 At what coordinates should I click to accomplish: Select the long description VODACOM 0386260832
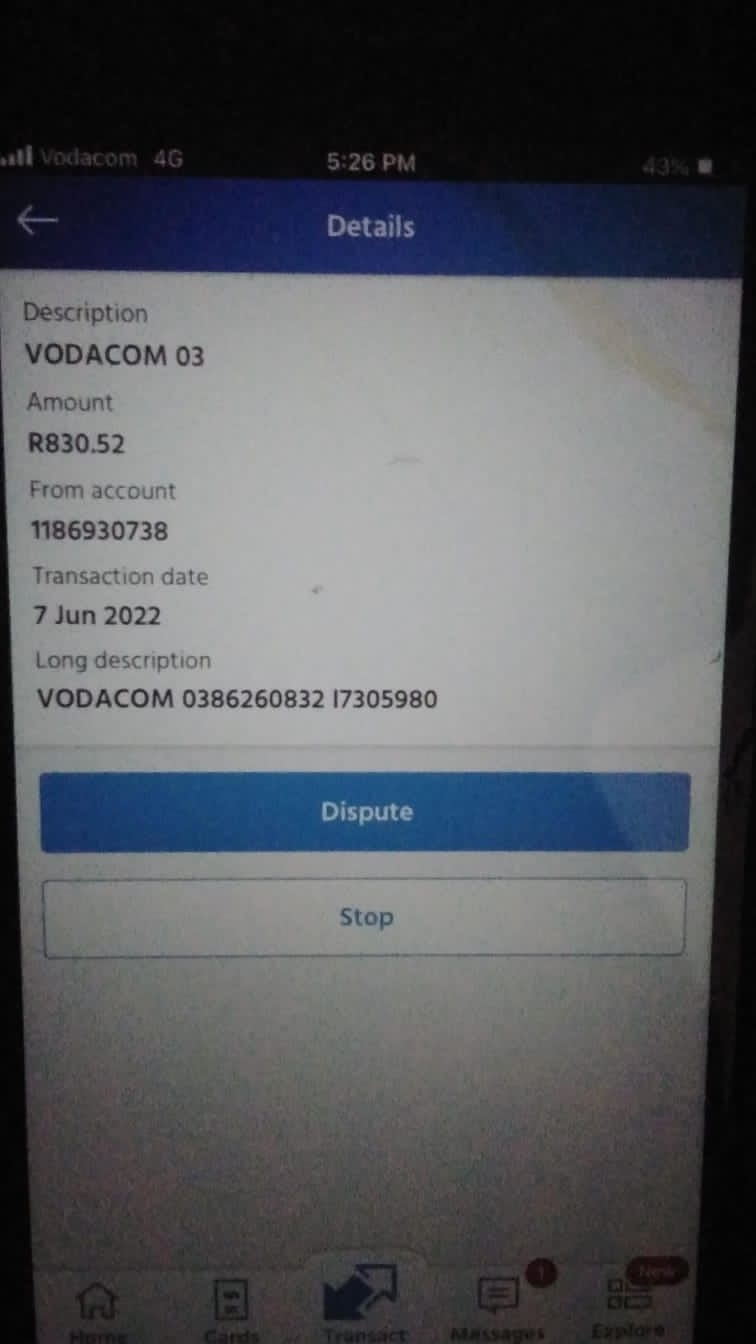pyautogui.click(x=236, y=699)
